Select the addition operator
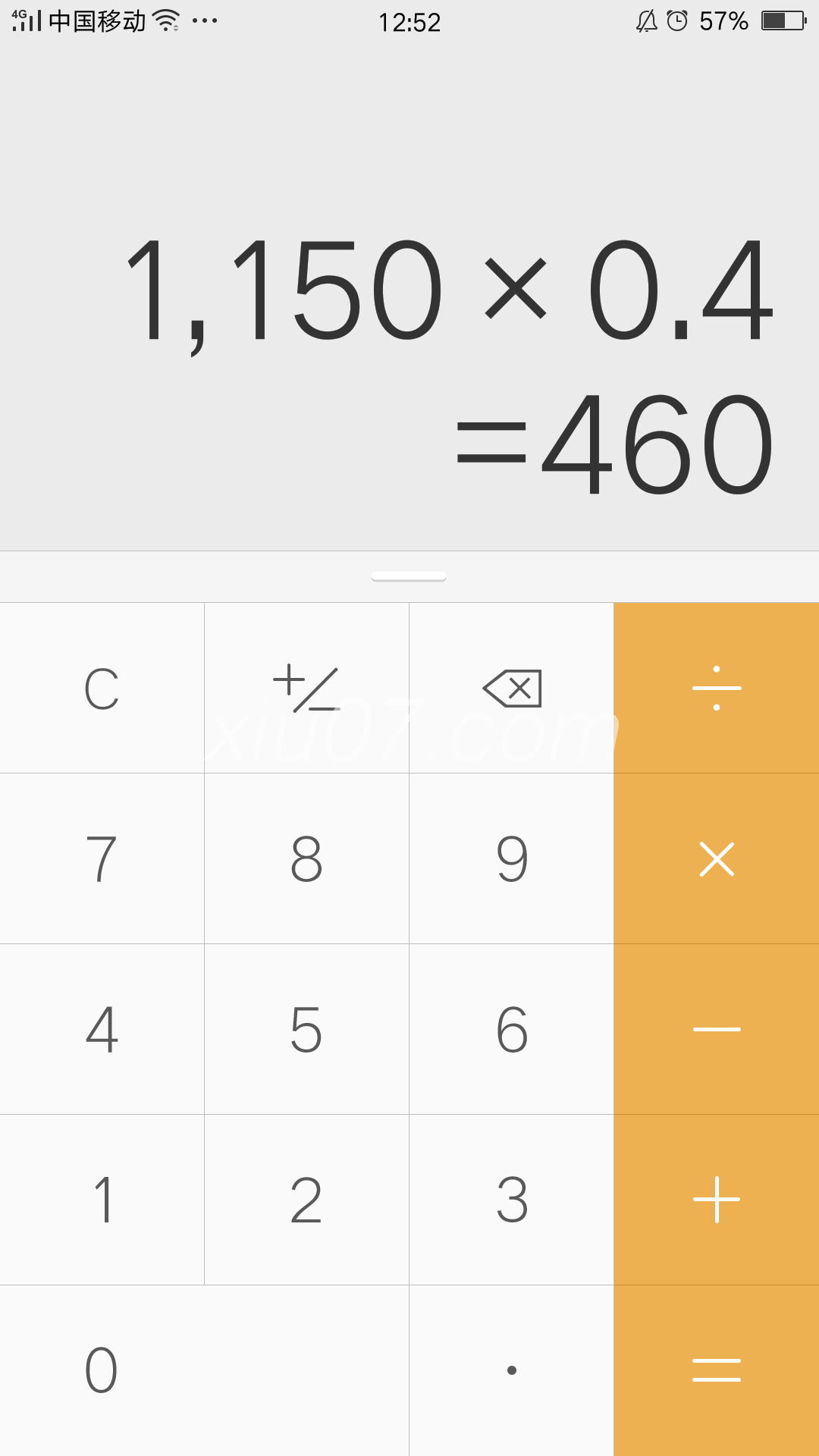 (x=717, y=1200)
